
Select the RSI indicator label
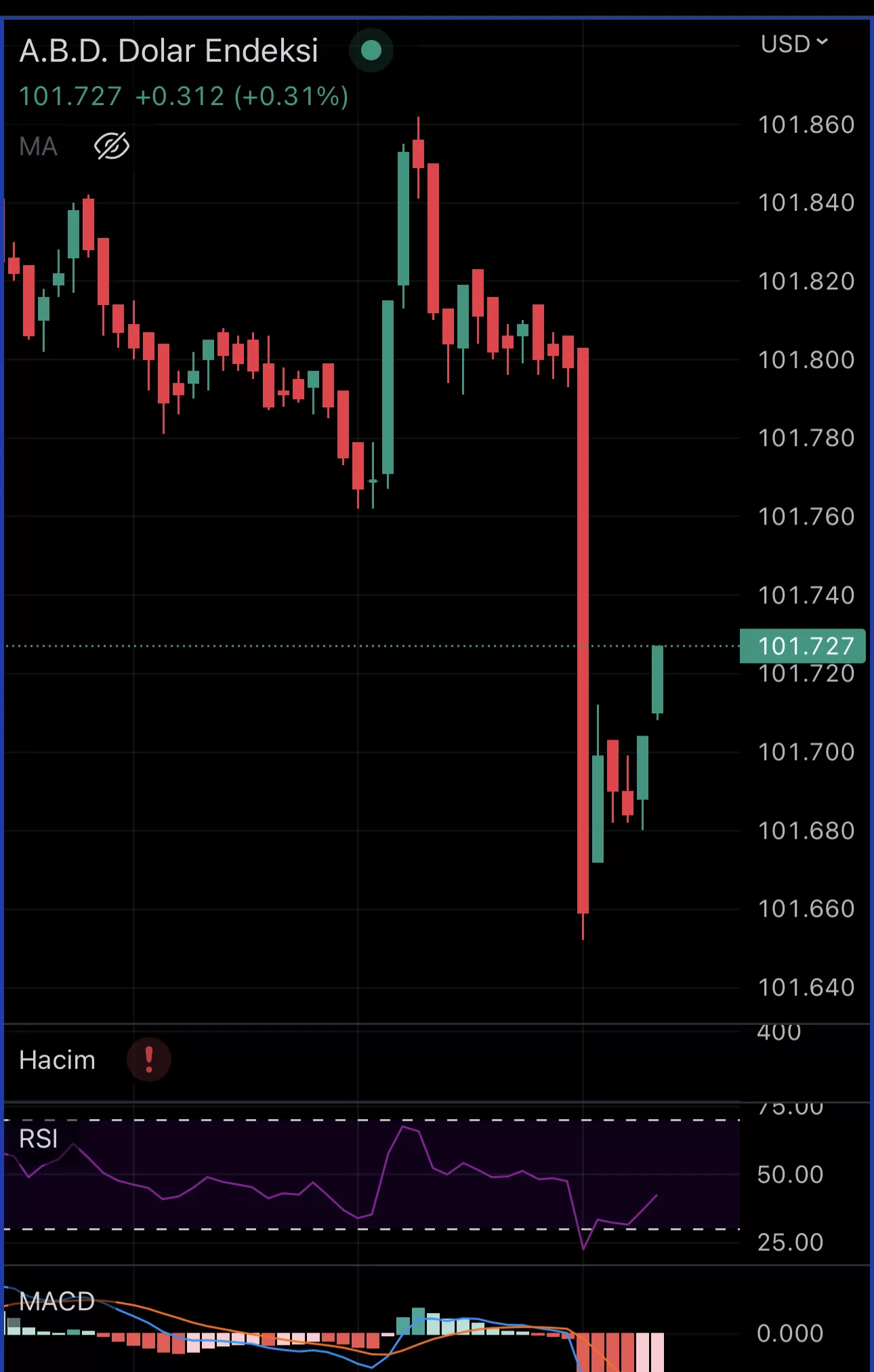pos(39,1139)
